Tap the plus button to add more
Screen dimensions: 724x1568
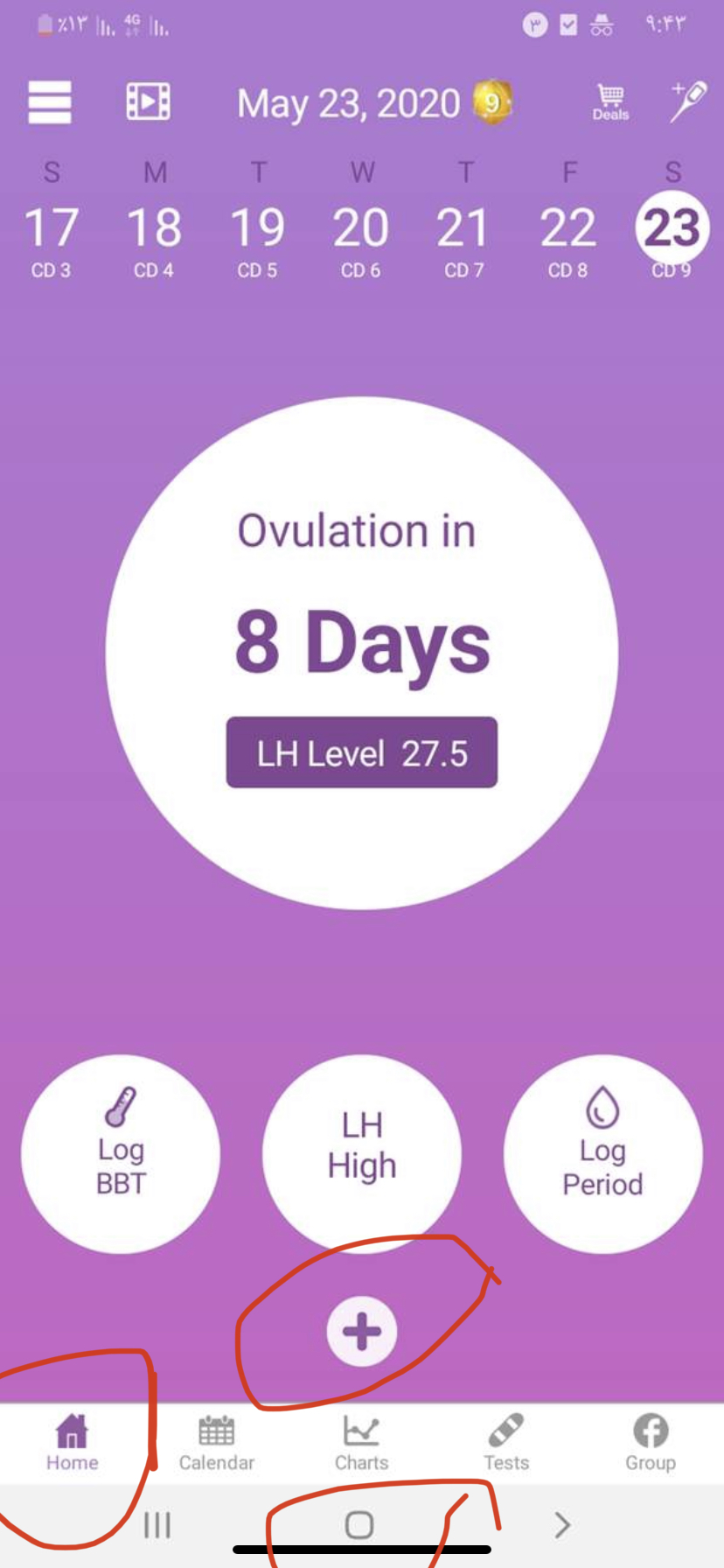(362, 1332)
